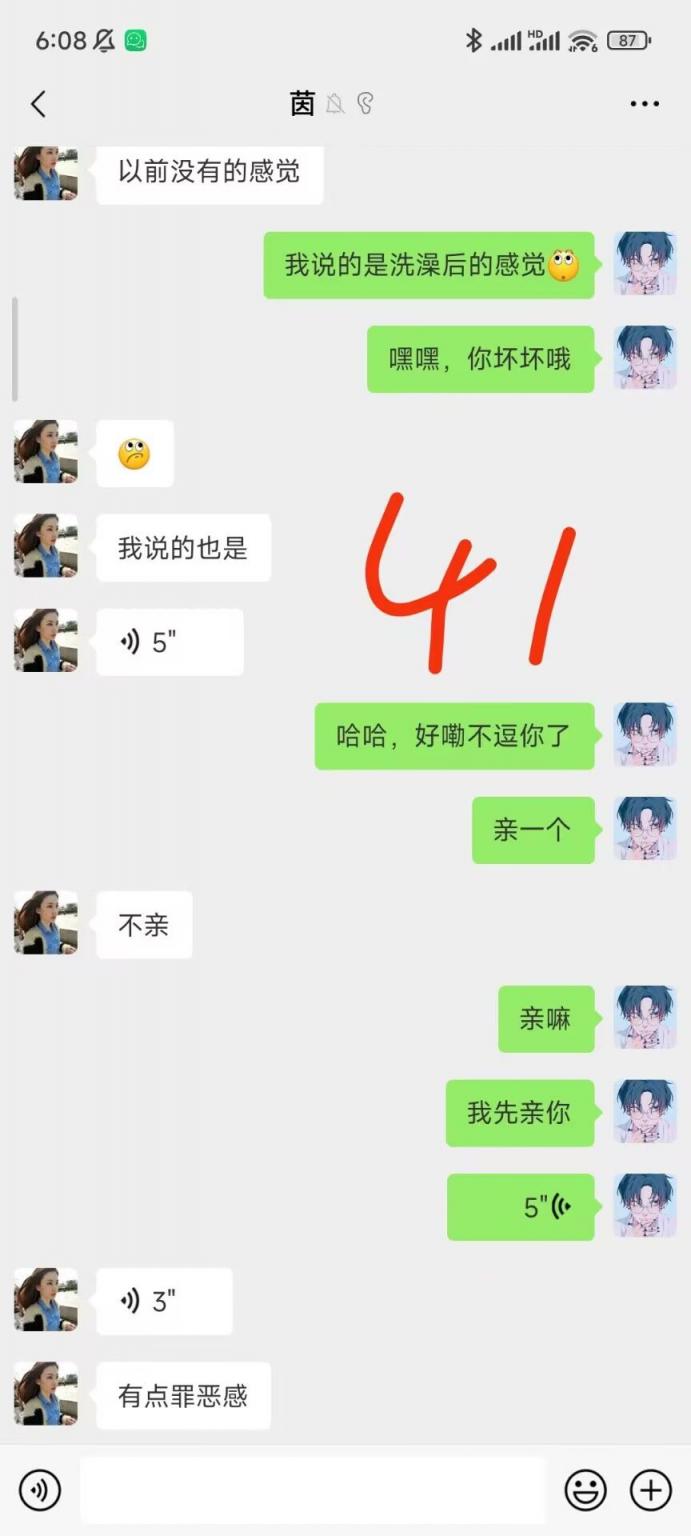Screen dimensions: 691x1536
Task: Tap the message text field
Action: [x=312, y=1490]
